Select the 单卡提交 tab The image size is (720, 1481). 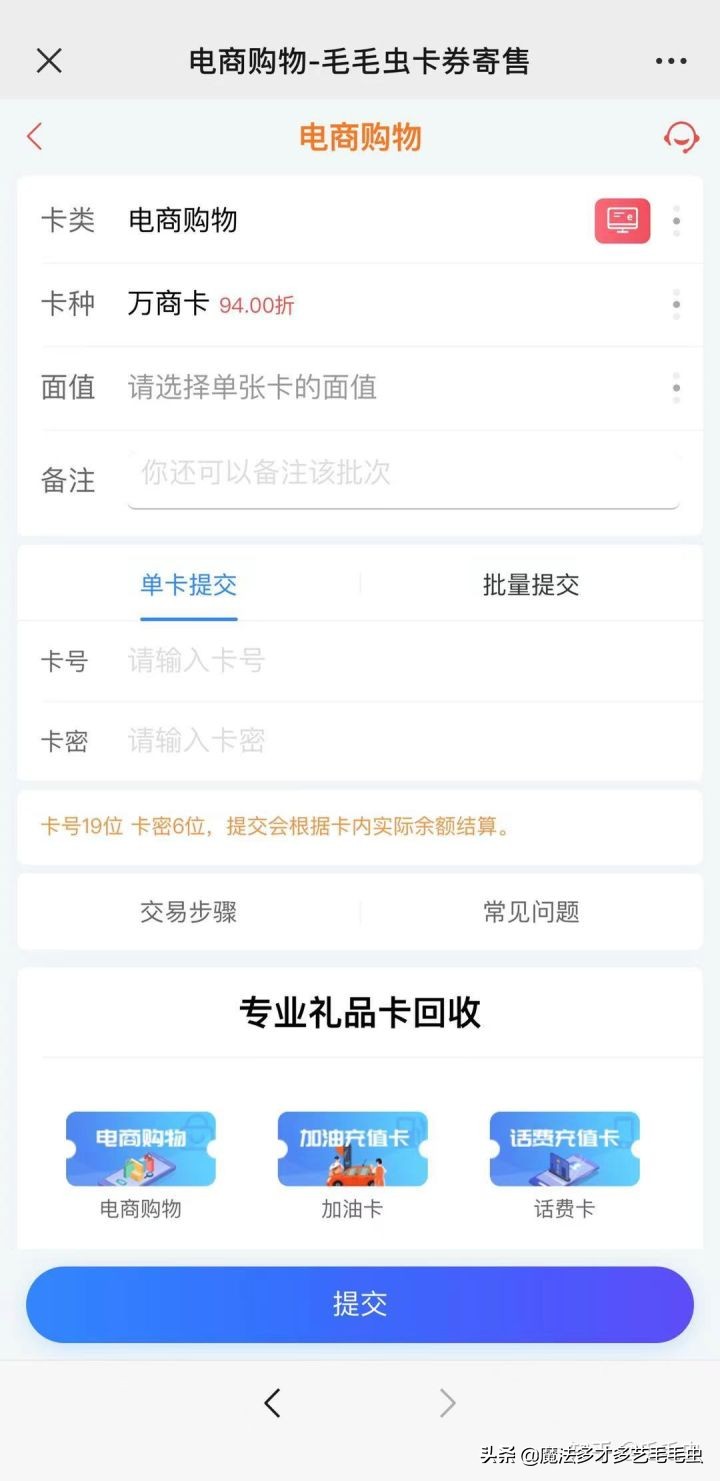[189, 585]
